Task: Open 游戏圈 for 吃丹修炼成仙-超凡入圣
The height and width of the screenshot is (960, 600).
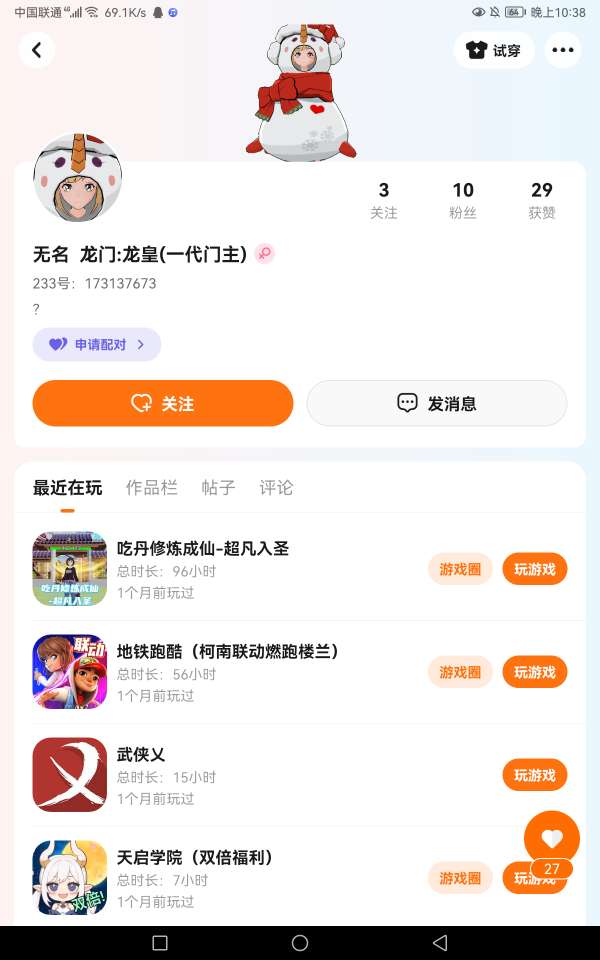Action: click(x=460, y=569)
